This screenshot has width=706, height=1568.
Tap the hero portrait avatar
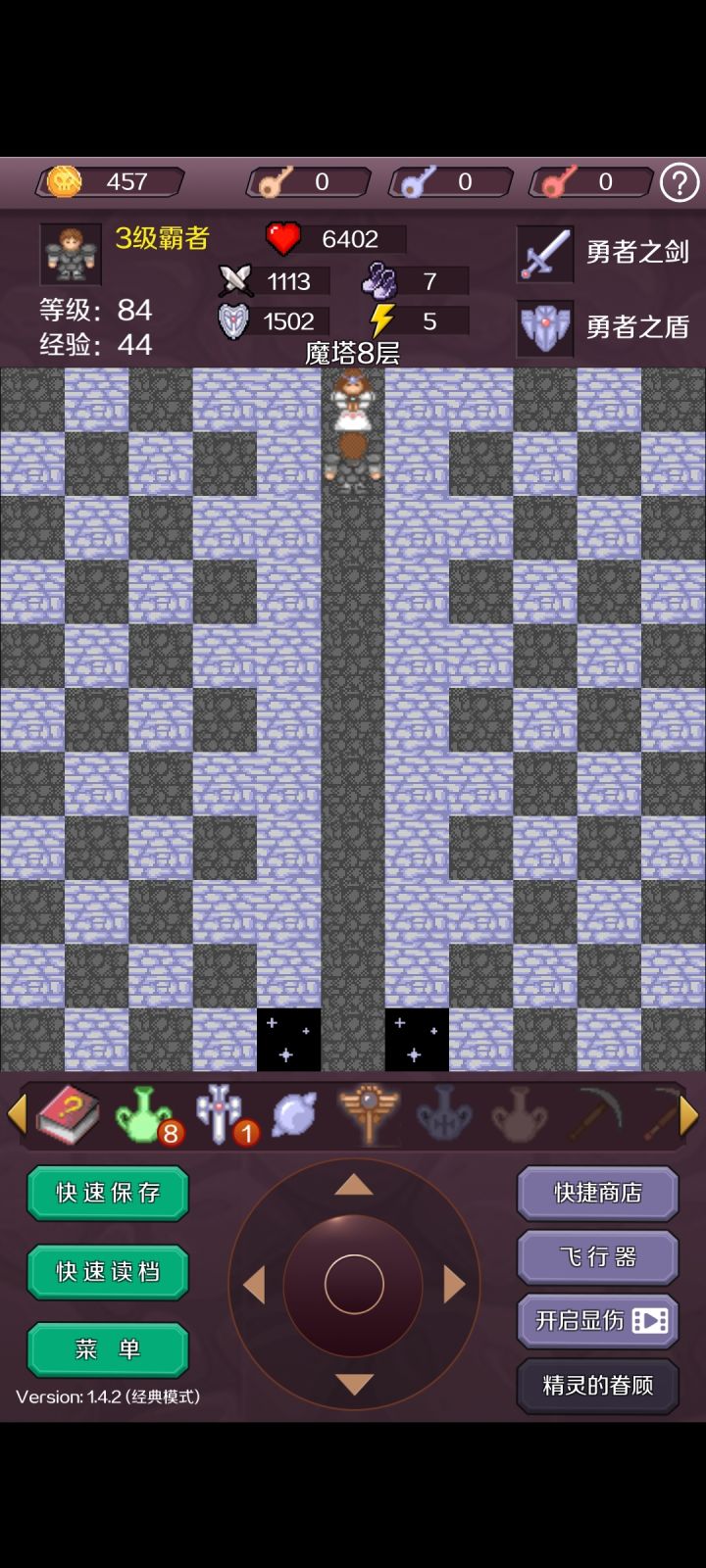[69, 253]
